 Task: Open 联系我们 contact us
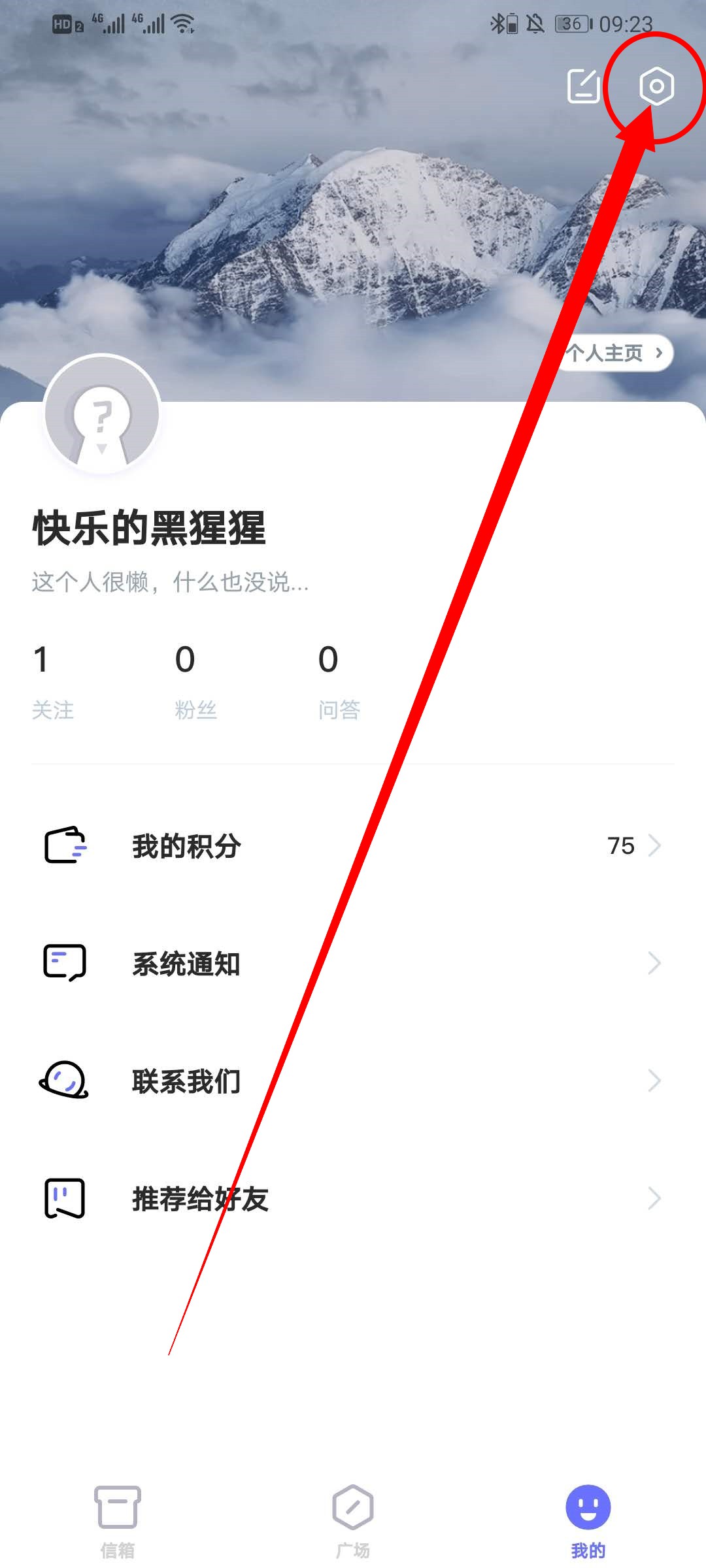click(x=353, y=1081)
